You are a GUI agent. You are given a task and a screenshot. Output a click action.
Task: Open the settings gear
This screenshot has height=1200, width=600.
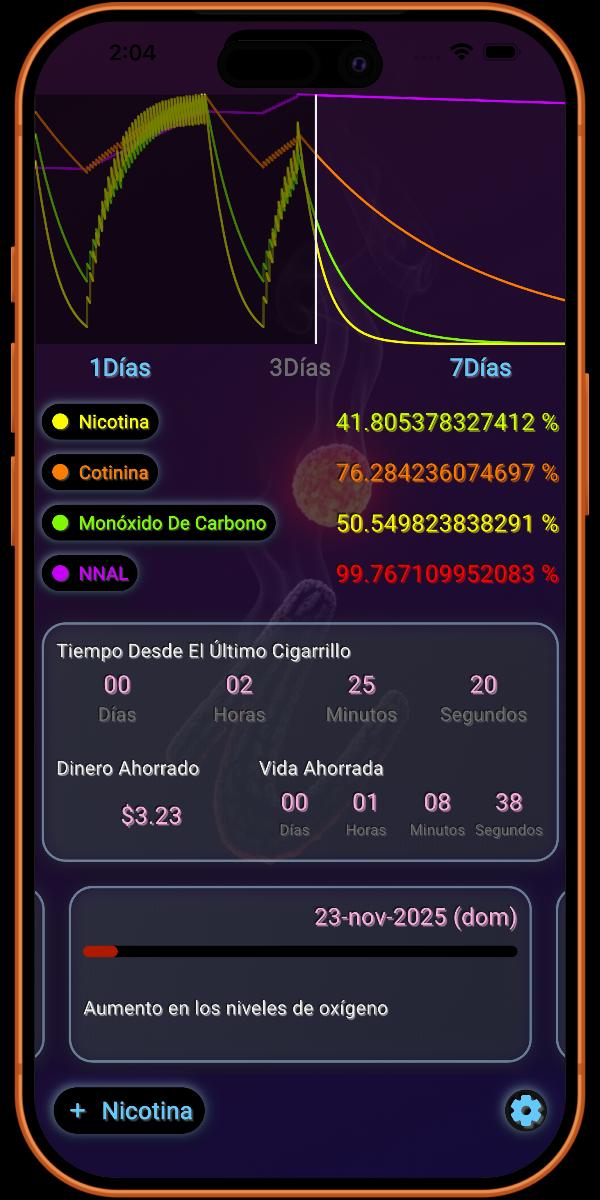526,1110
